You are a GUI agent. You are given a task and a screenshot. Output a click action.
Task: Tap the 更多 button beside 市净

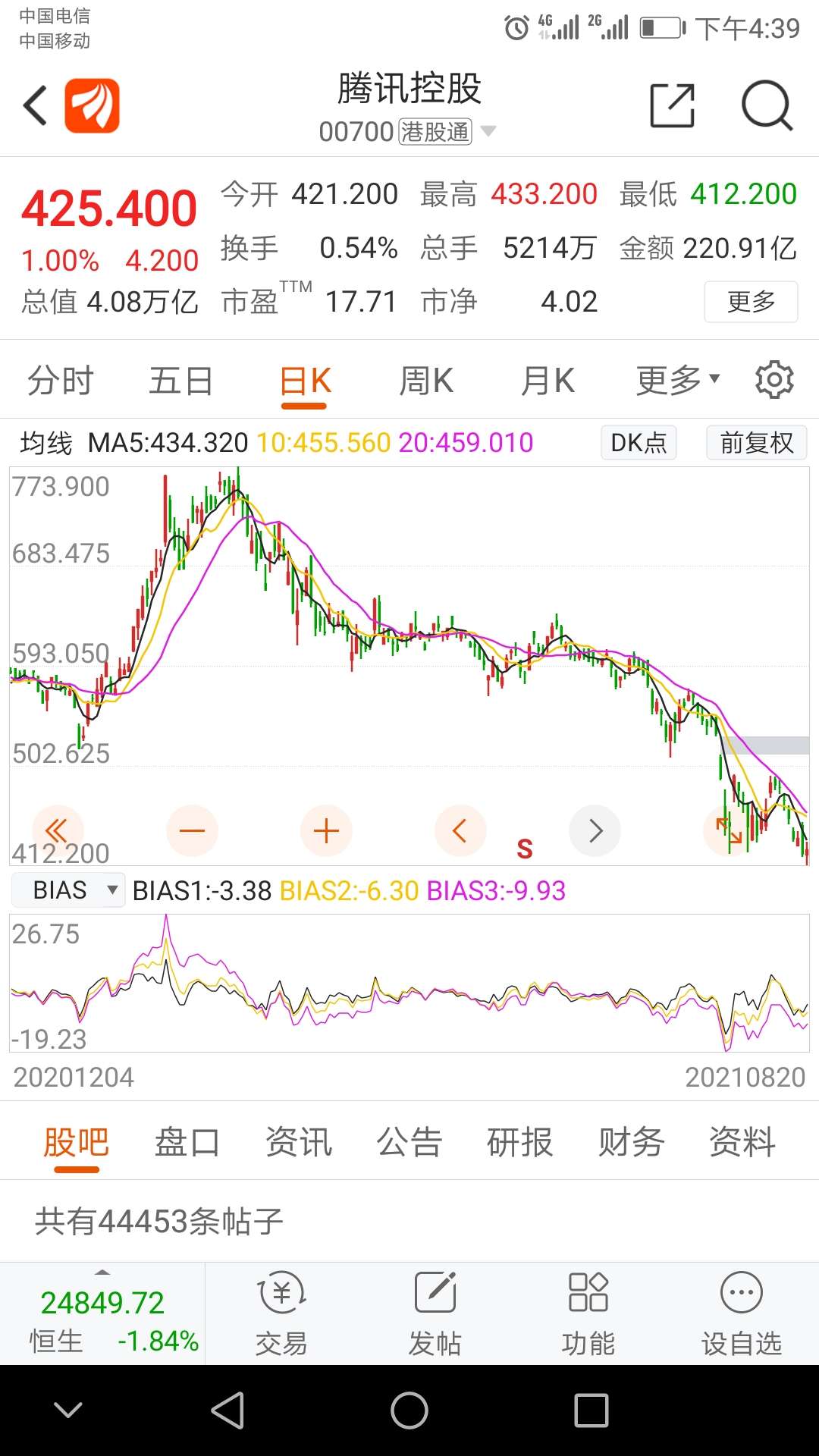point(751,302)
